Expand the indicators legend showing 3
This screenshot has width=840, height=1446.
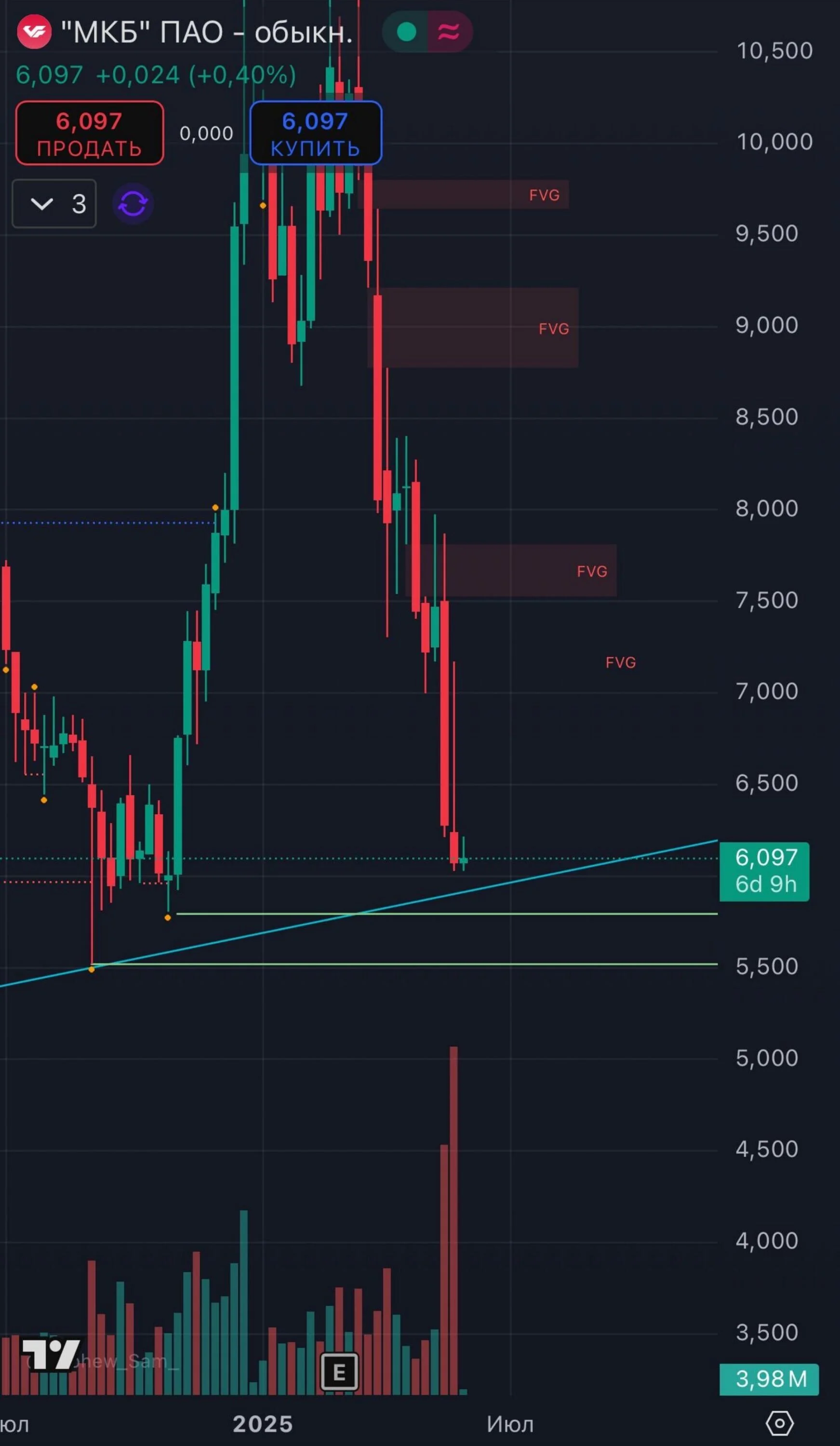[x=54, y=204]
